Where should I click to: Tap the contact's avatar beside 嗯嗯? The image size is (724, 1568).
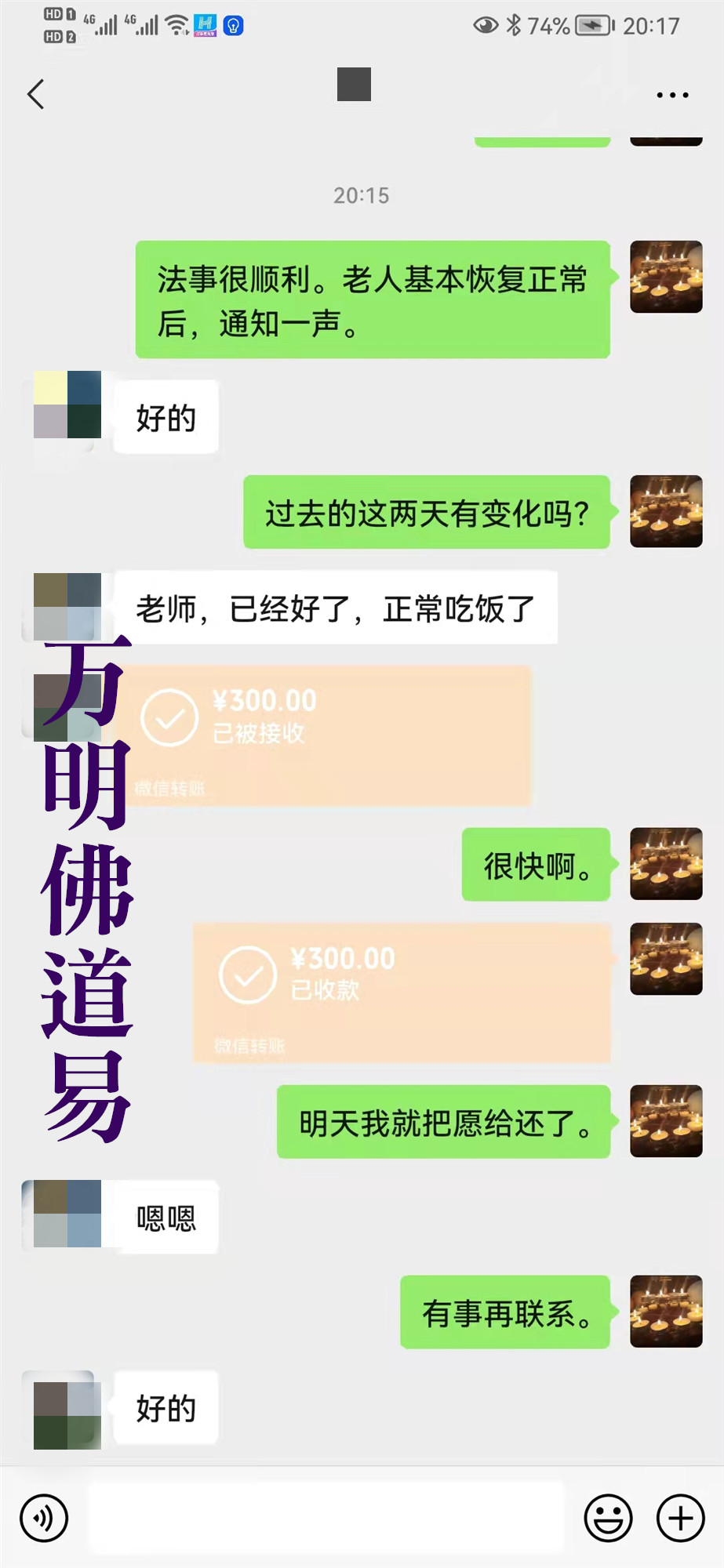point(67,1214)
